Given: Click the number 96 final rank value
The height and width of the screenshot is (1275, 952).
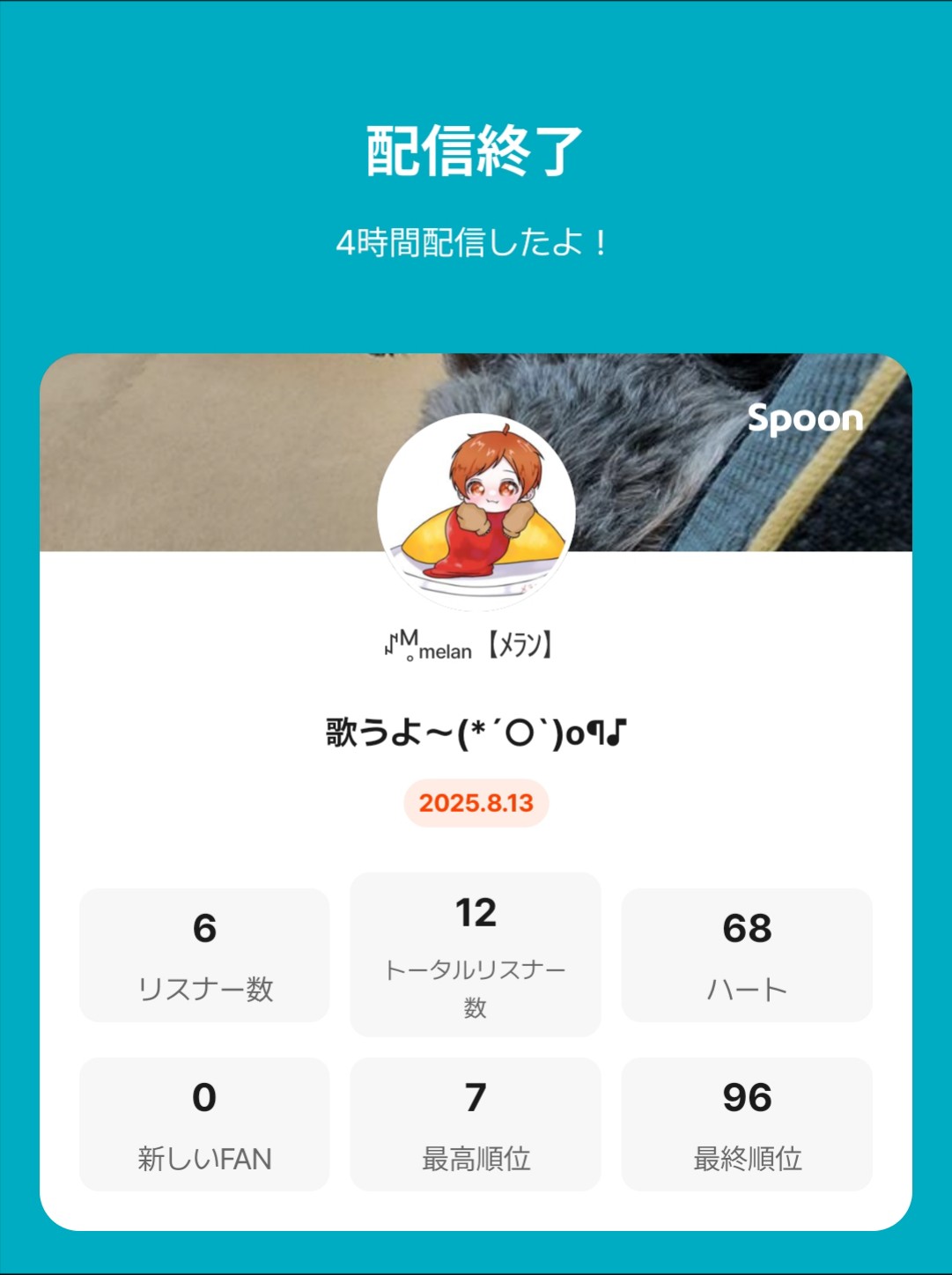Looking at the screenshot, I should click(746, 1099).
